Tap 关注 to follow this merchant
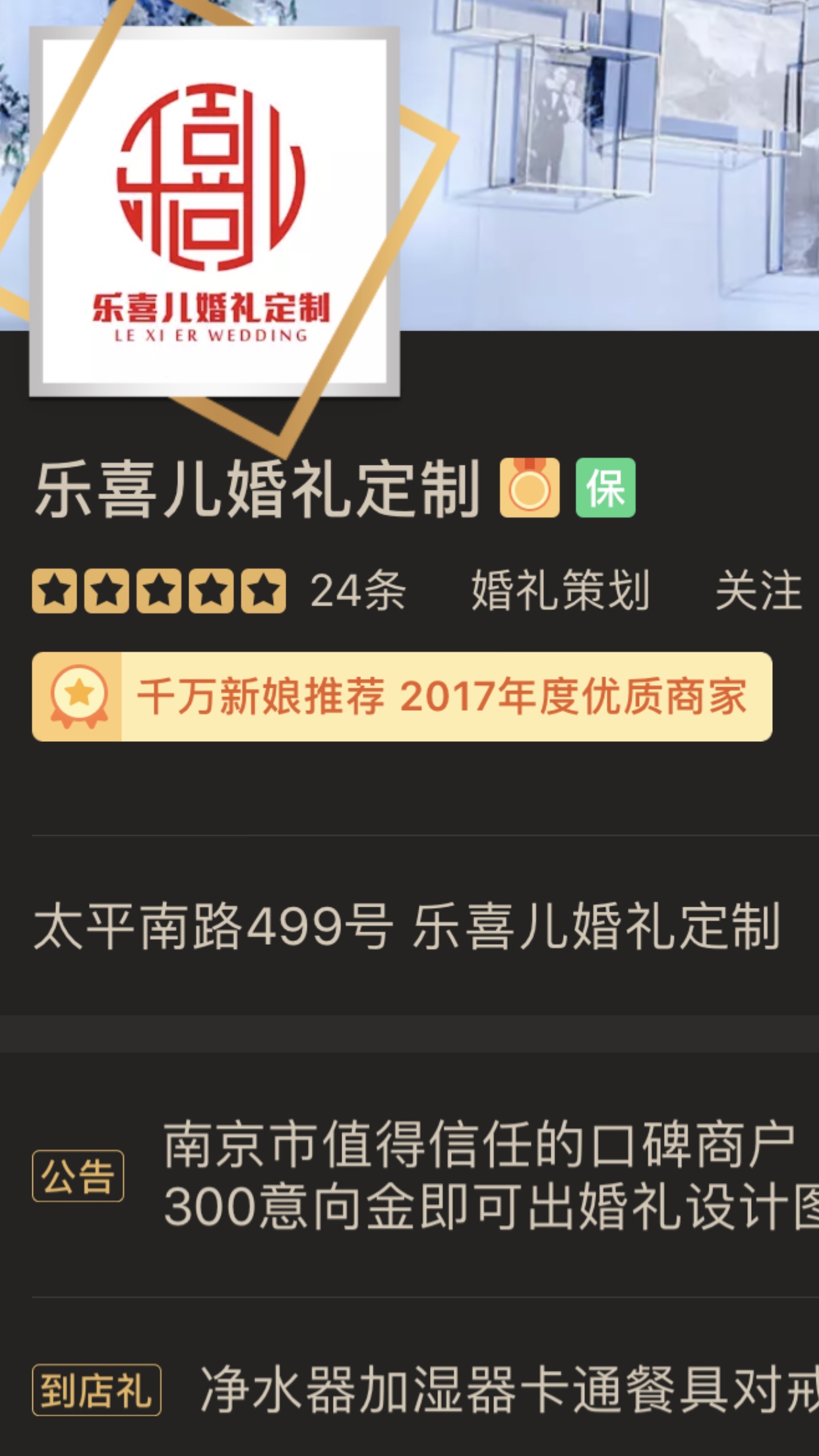 [758, 591]
